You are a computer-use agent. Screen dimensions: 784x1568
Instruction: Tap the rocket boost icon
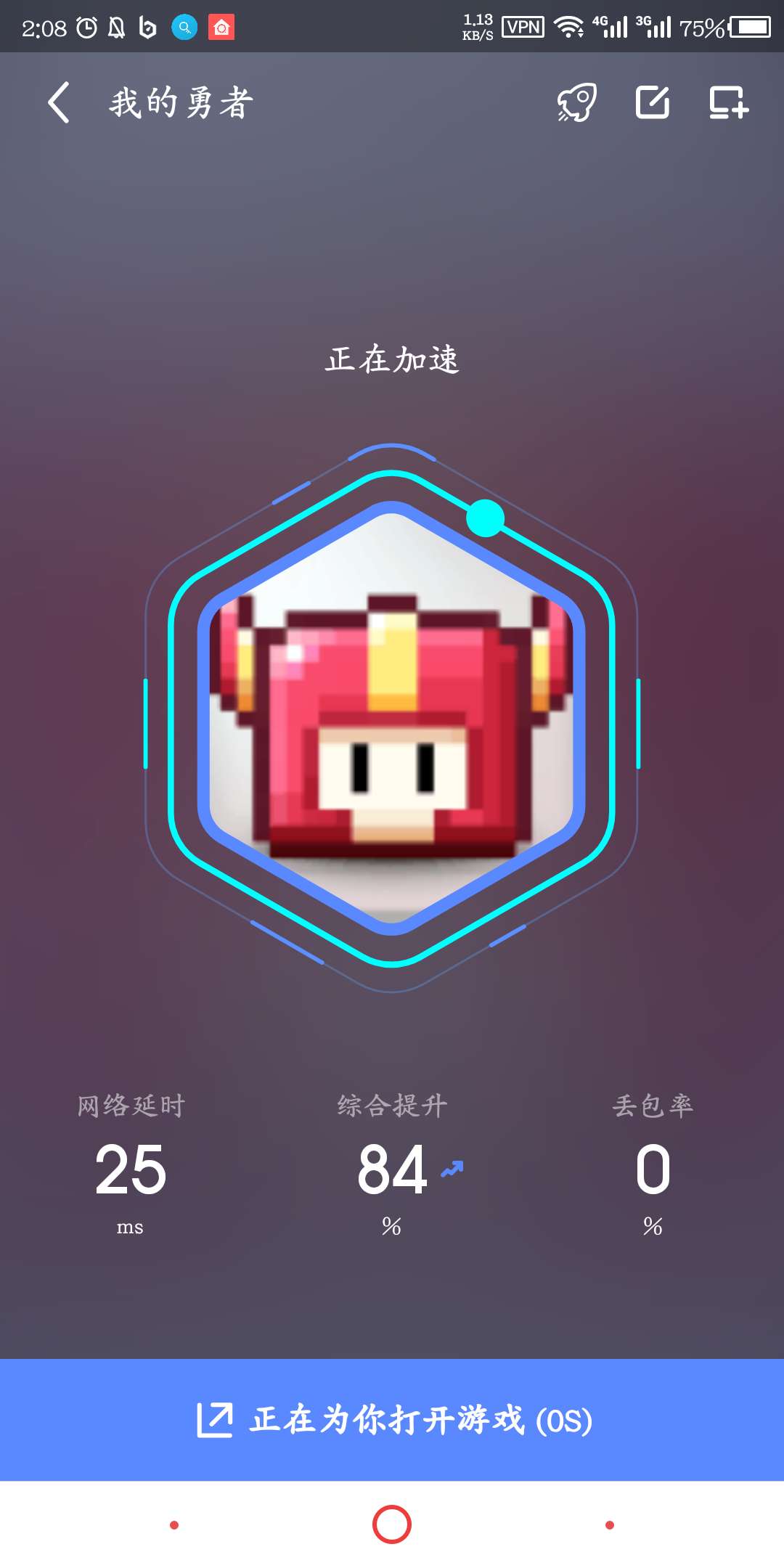click(577, 102)
